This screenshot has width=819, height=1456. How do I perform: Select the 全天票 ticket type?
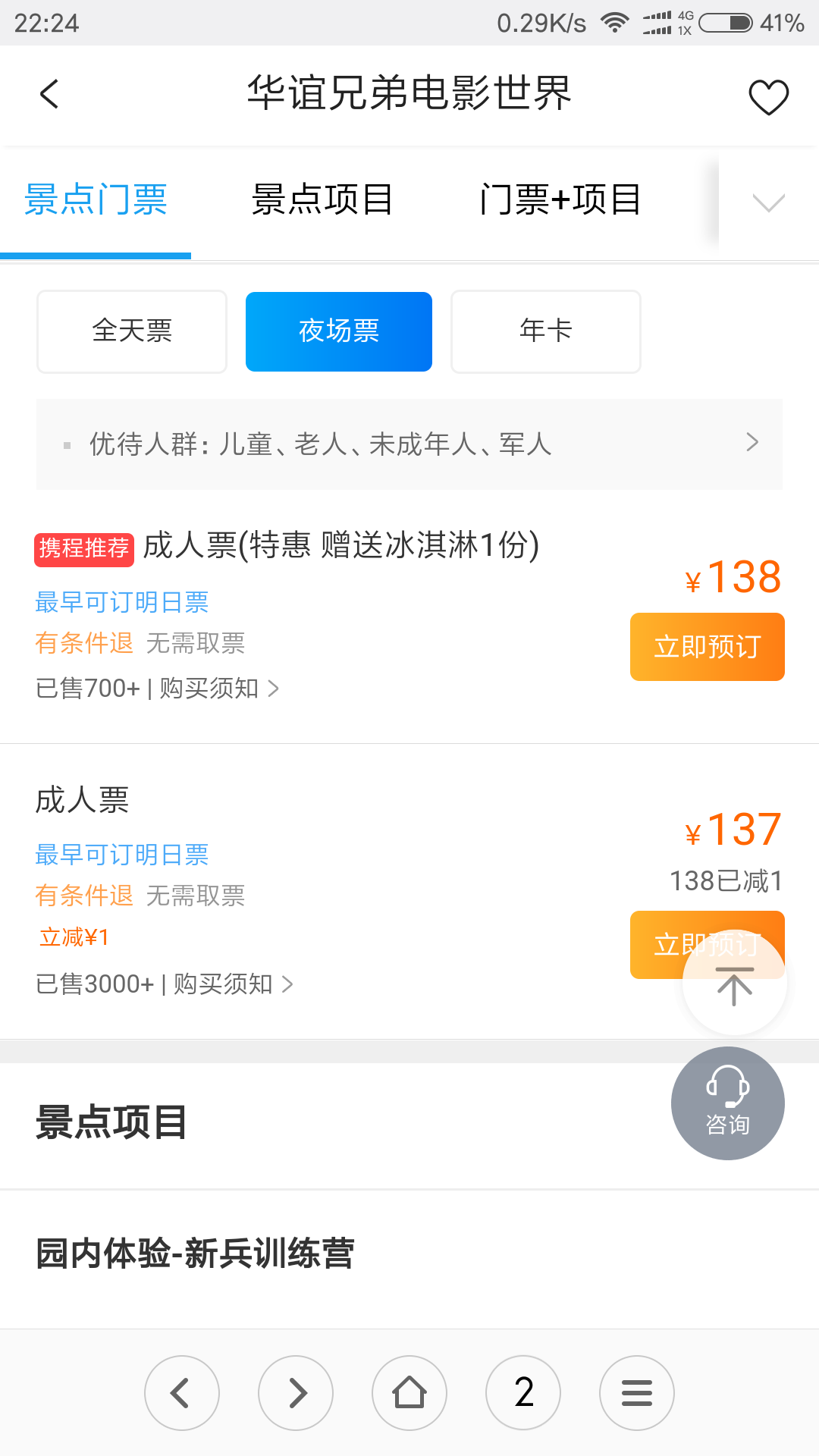(x=132, y=331)
